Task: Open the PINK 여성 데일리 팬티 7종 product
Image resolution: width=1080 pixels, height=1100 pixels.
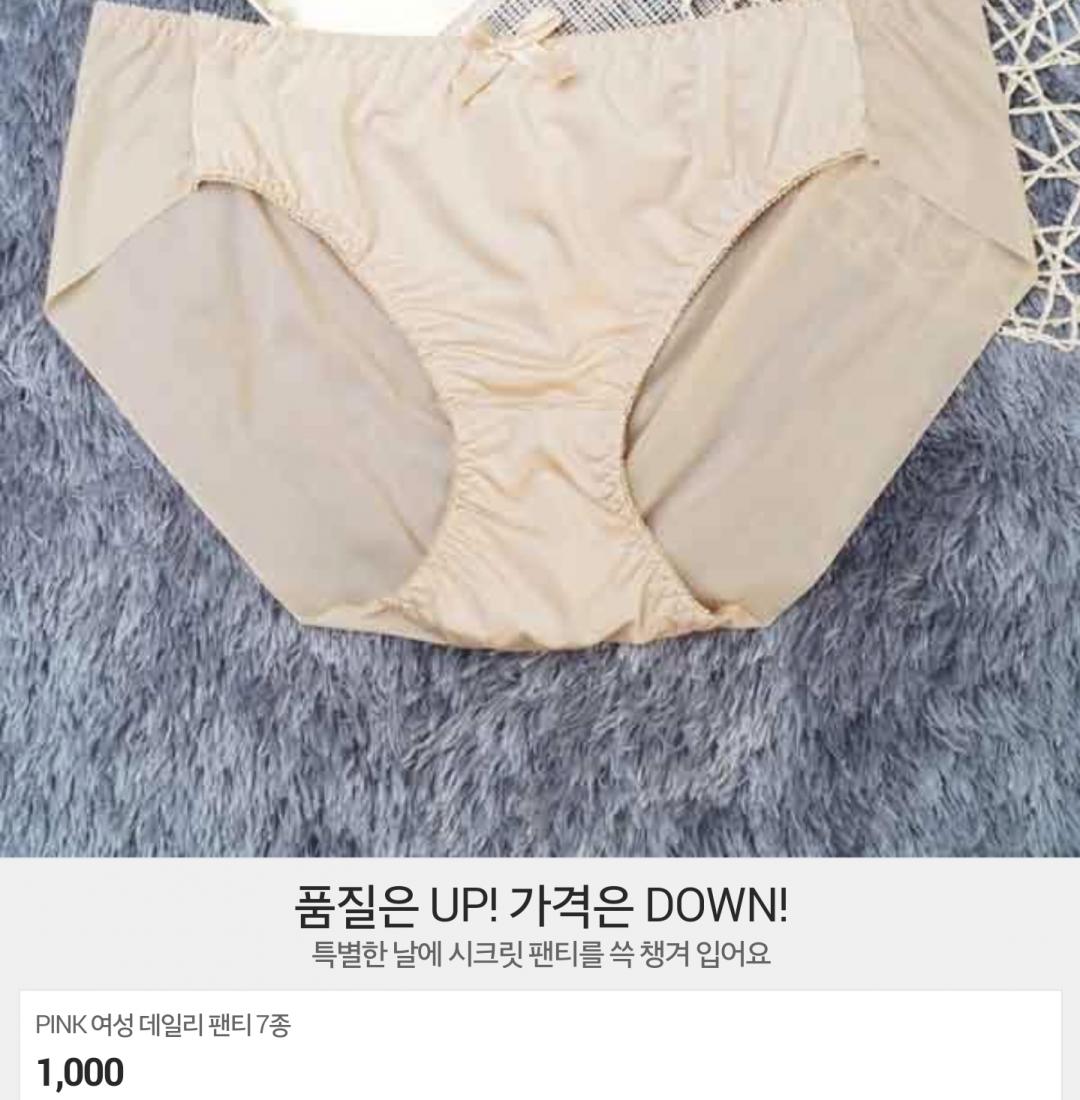Action: coord(164,1026)
